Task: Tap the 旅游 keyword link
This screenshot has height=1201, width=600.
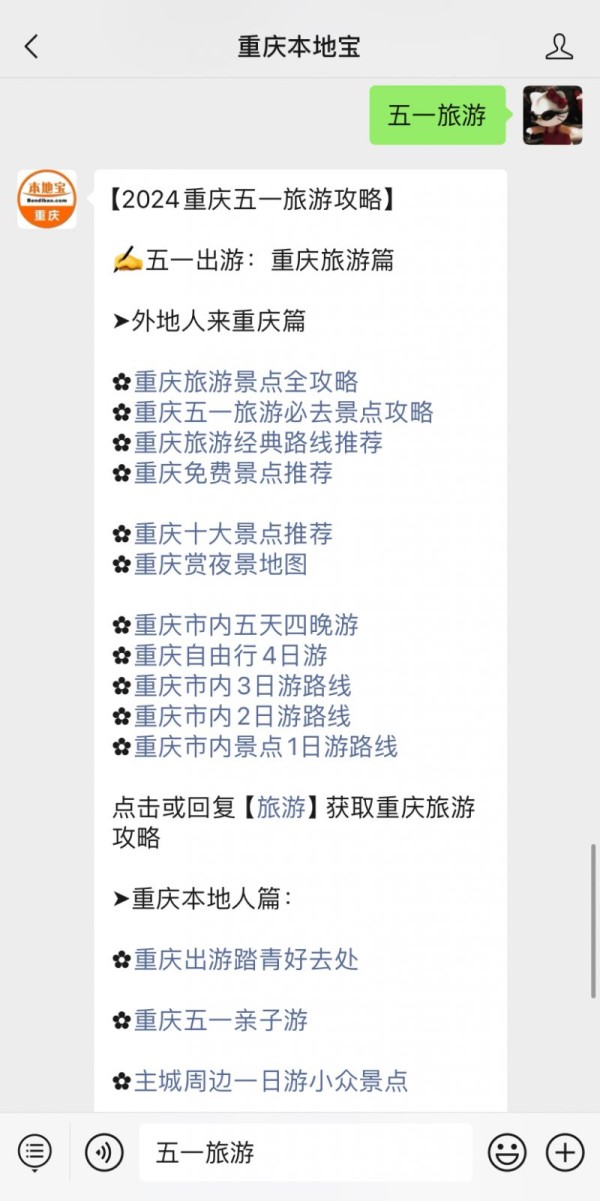Action: pos(282,808)
